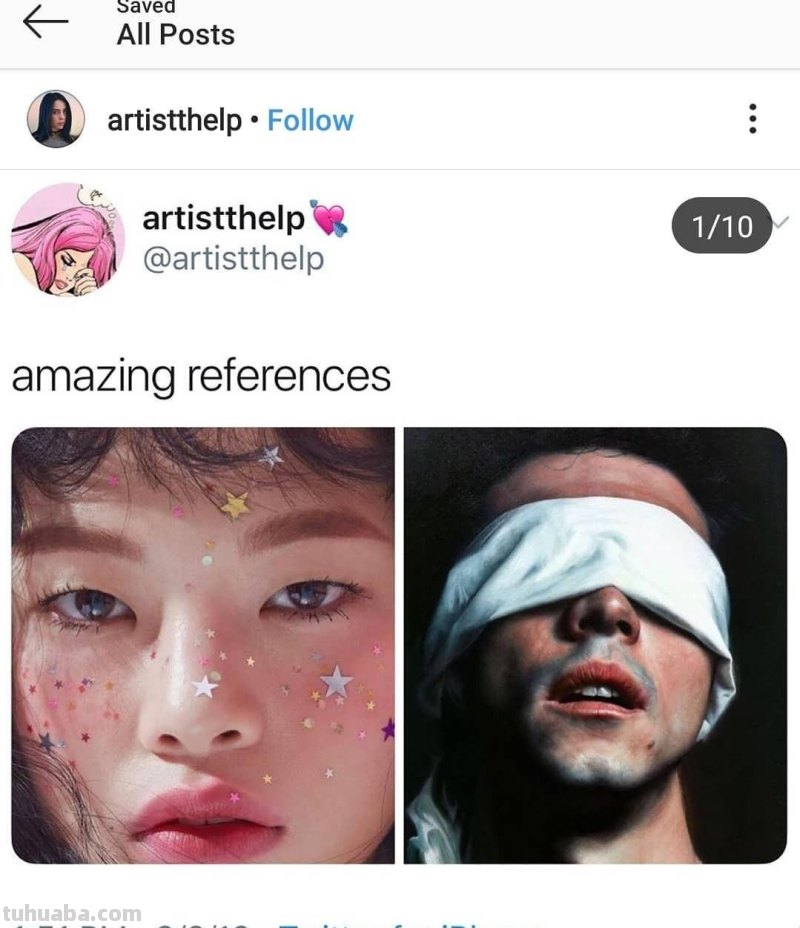Open the amazing references post image
Viewport: 800px width, 928px height.
[399, 645]
